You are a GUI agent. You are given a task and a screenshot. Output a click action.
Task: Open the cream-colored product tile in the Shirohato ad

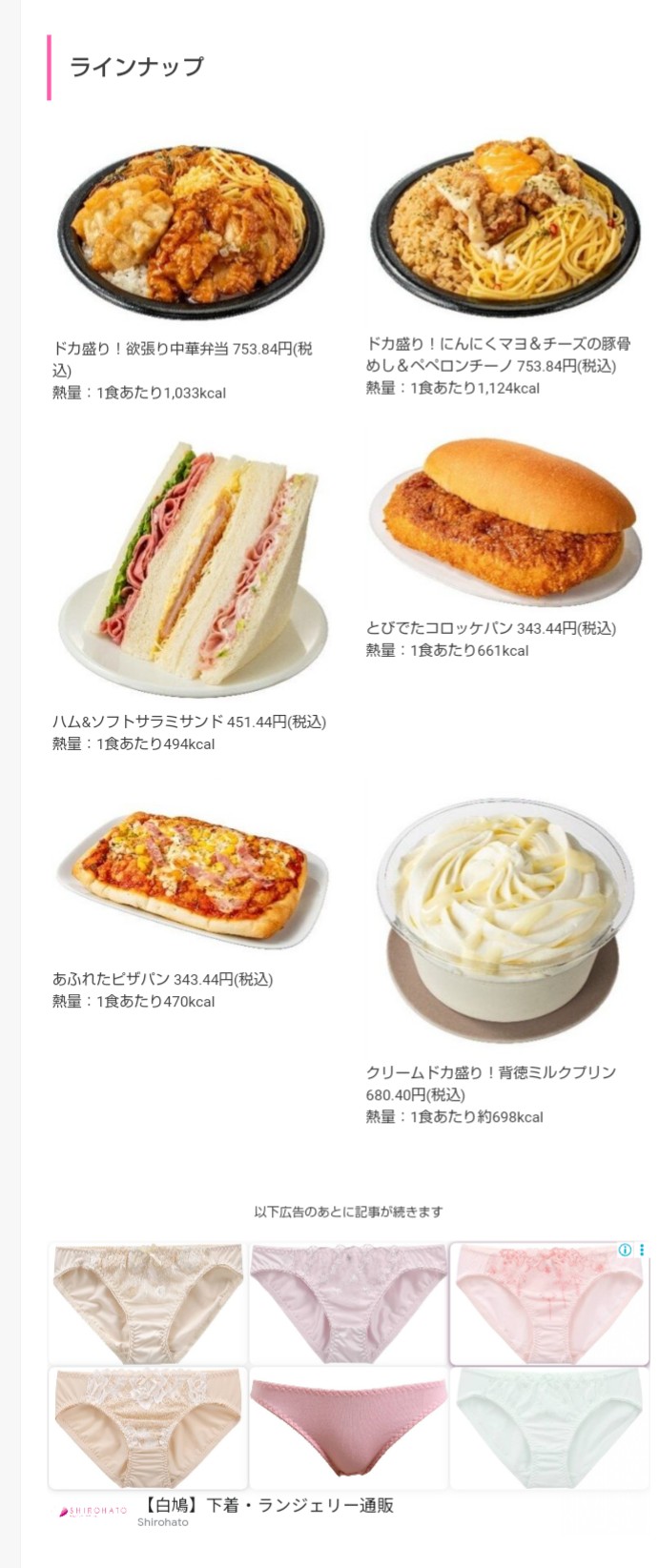pos(148,1302)
